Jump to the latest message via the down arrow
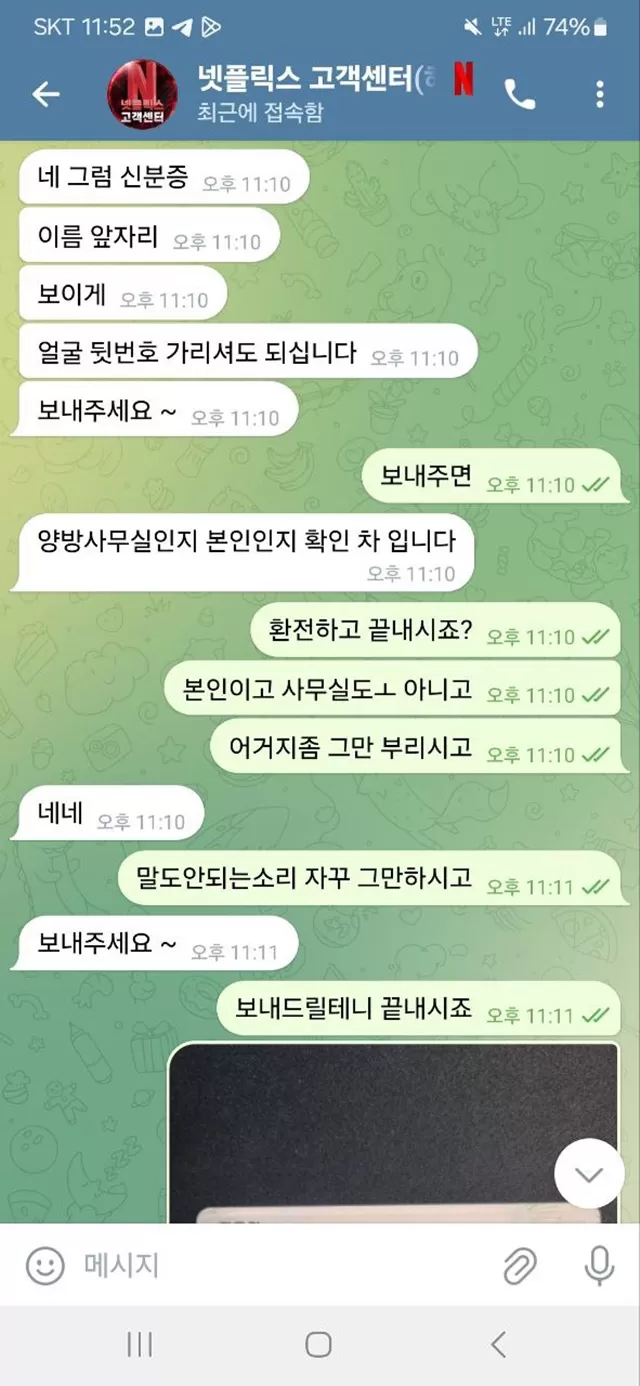The height and width of the screenshot is (1386, 640). pyautogui.click(x=589, y=1173)
